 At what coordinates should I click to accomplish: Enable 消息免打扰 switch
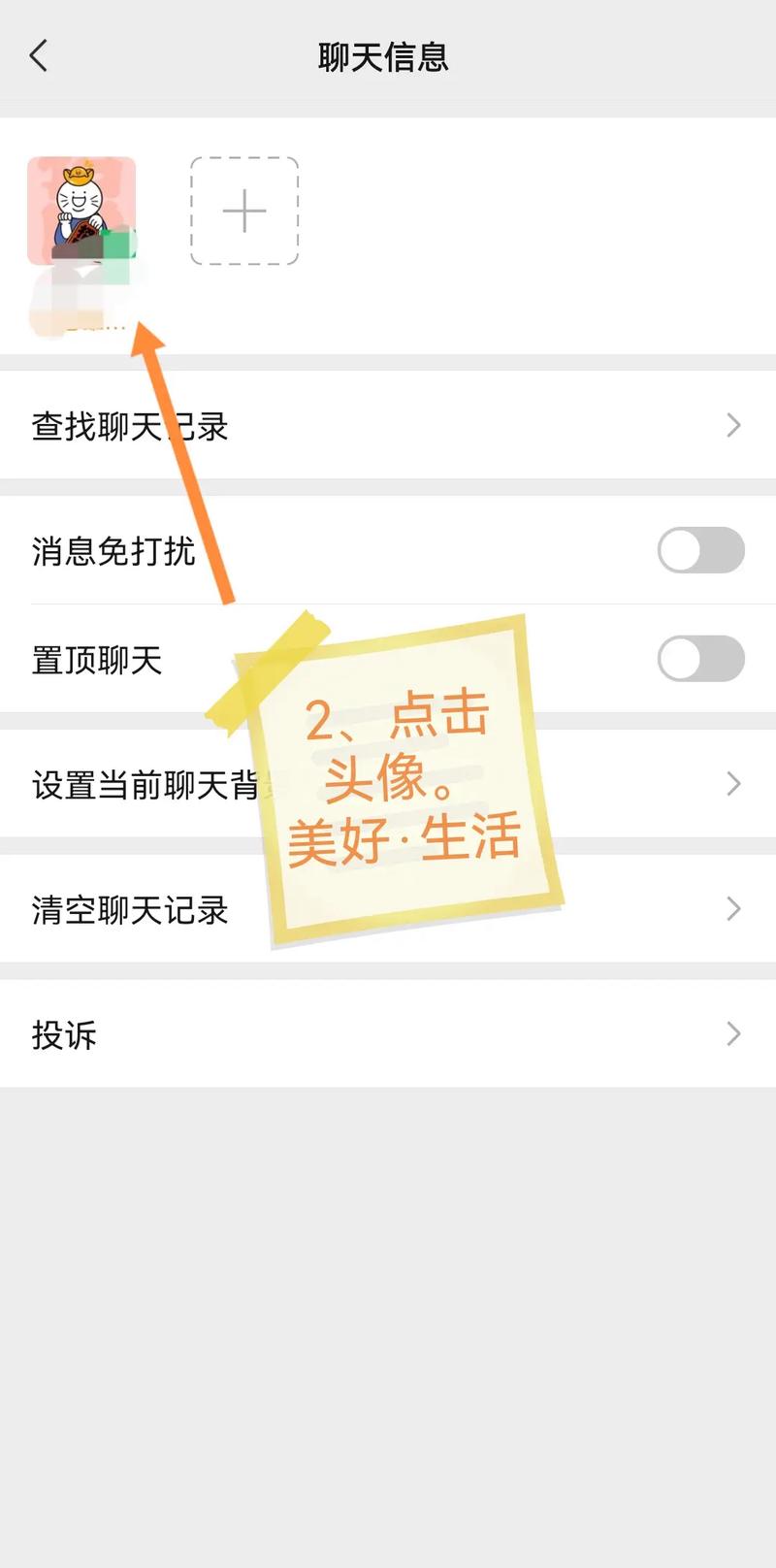click(x=700, y=550)
